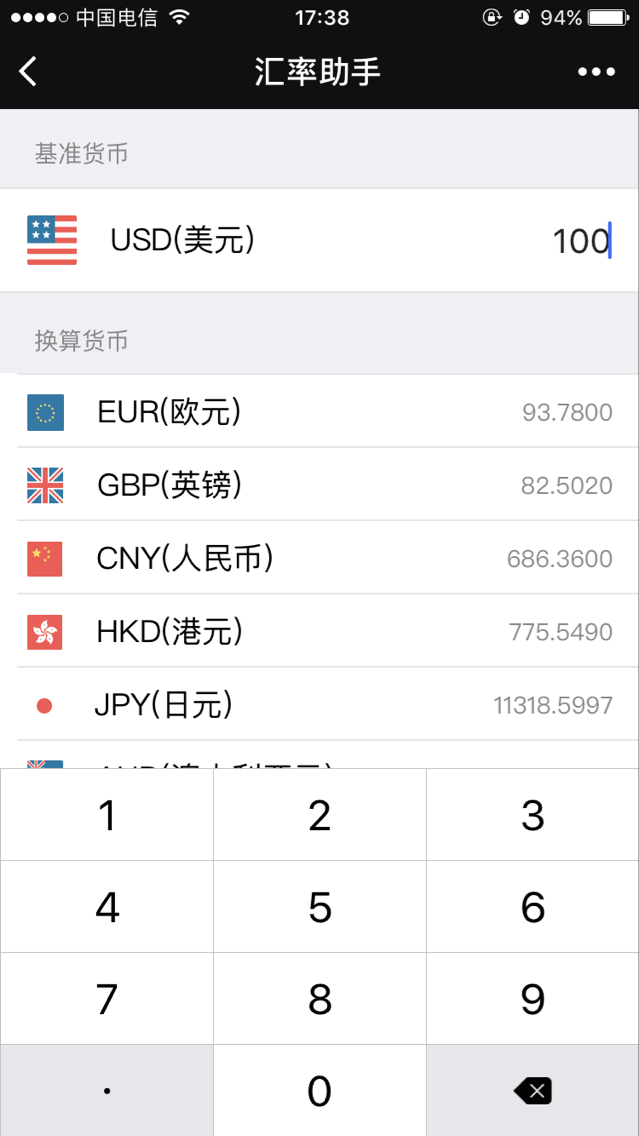Screen dimensions: 639x1136
Task: Enter digit 0 on the keypad
Action: (x=320, y=1090)
